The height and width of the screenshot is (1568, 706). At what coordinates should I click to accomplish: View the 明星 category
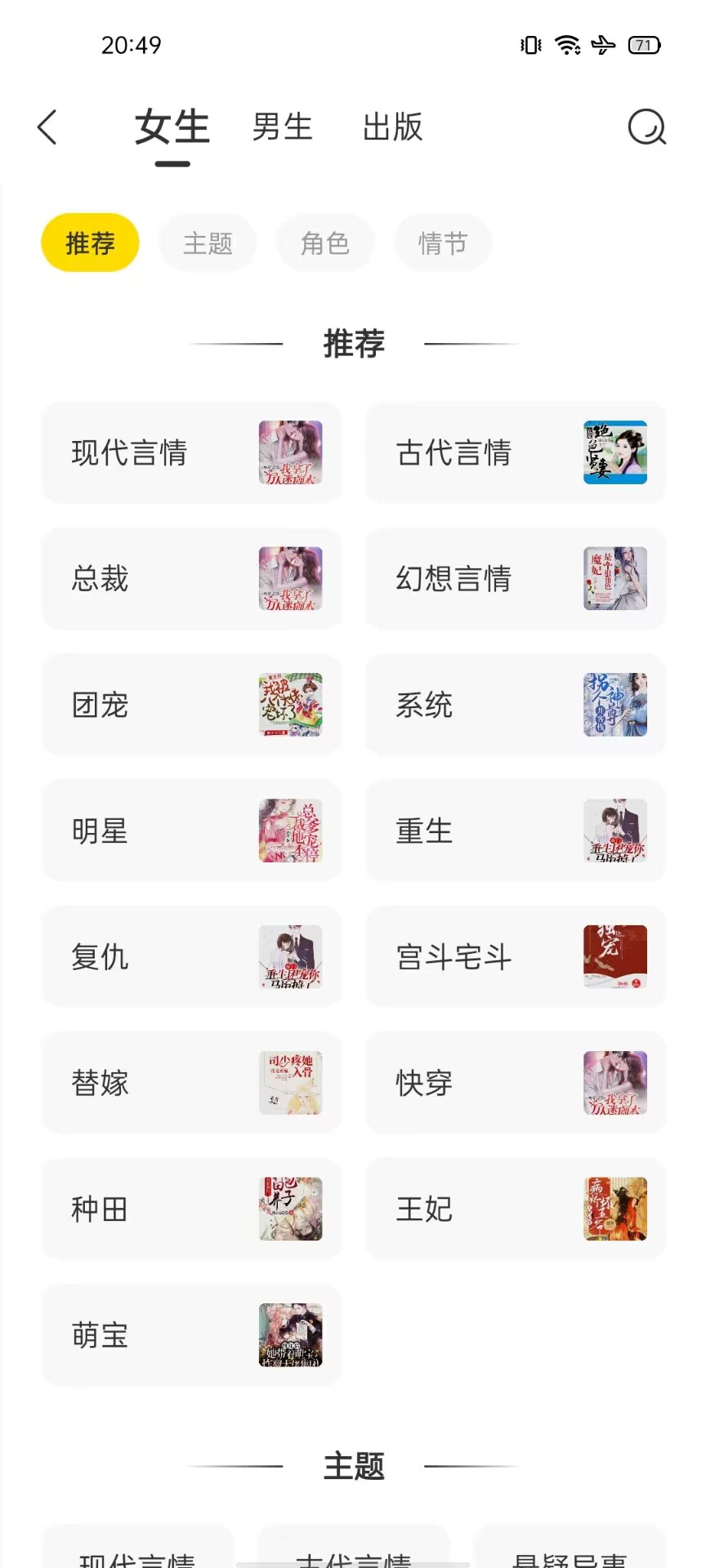click(x=191, y=831)
